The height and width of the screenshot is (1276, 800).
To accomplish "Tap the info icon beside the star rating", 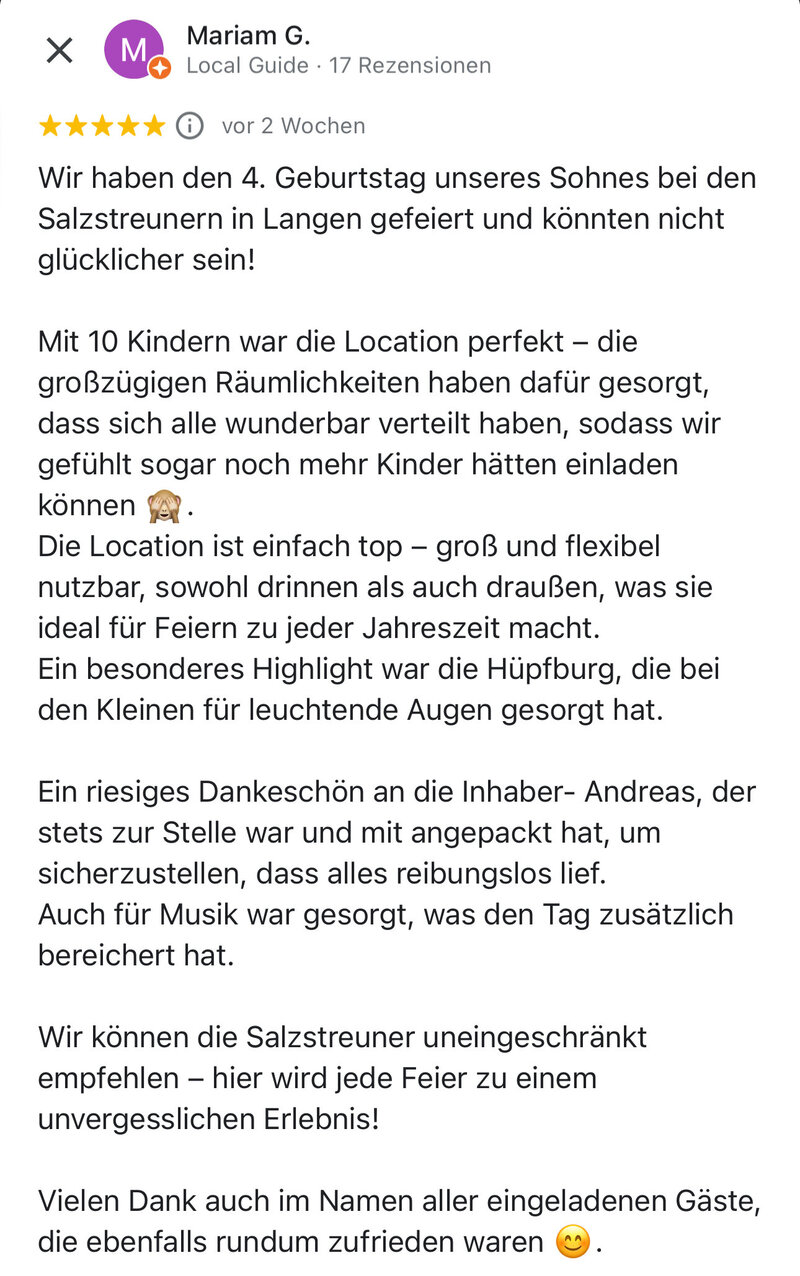I will (x=190, y=126).
